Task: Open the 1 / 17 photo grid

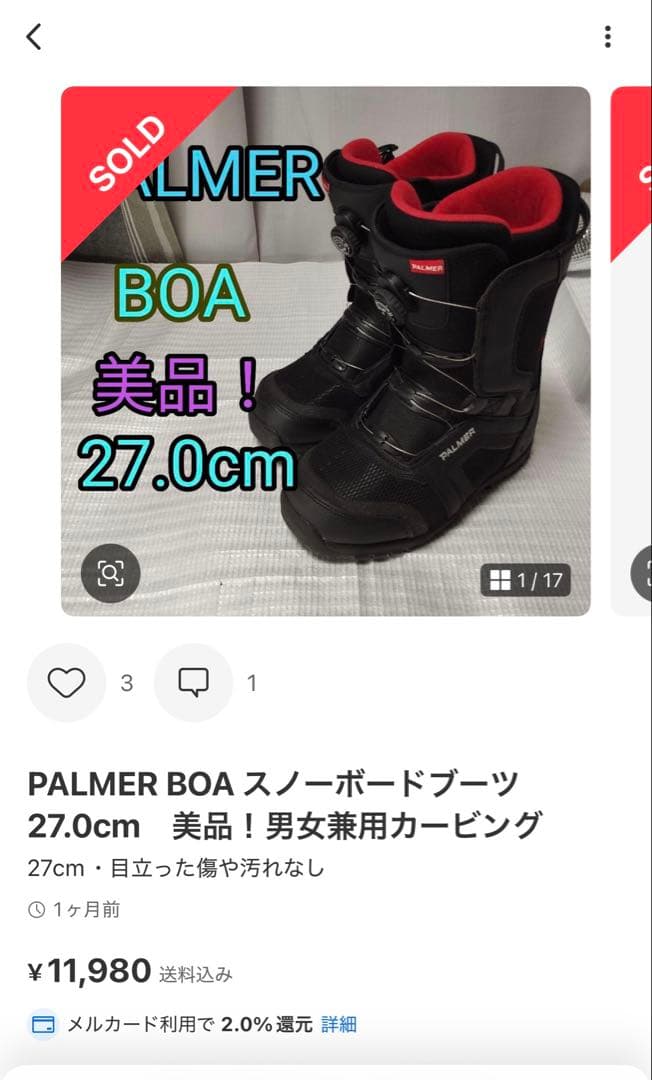Action: [526, 580]
